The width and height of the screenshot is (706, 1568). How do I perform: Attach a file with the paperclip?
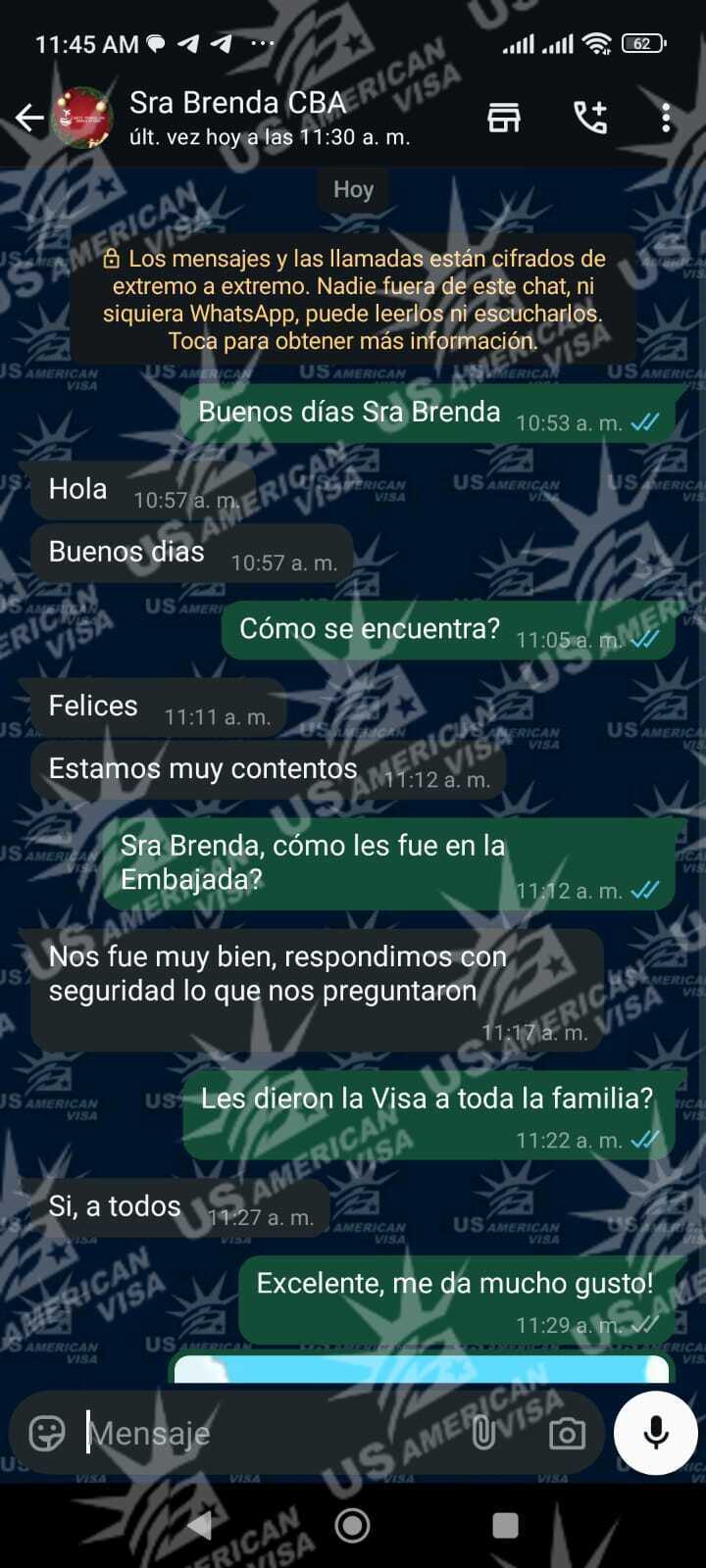point(483,1433)
